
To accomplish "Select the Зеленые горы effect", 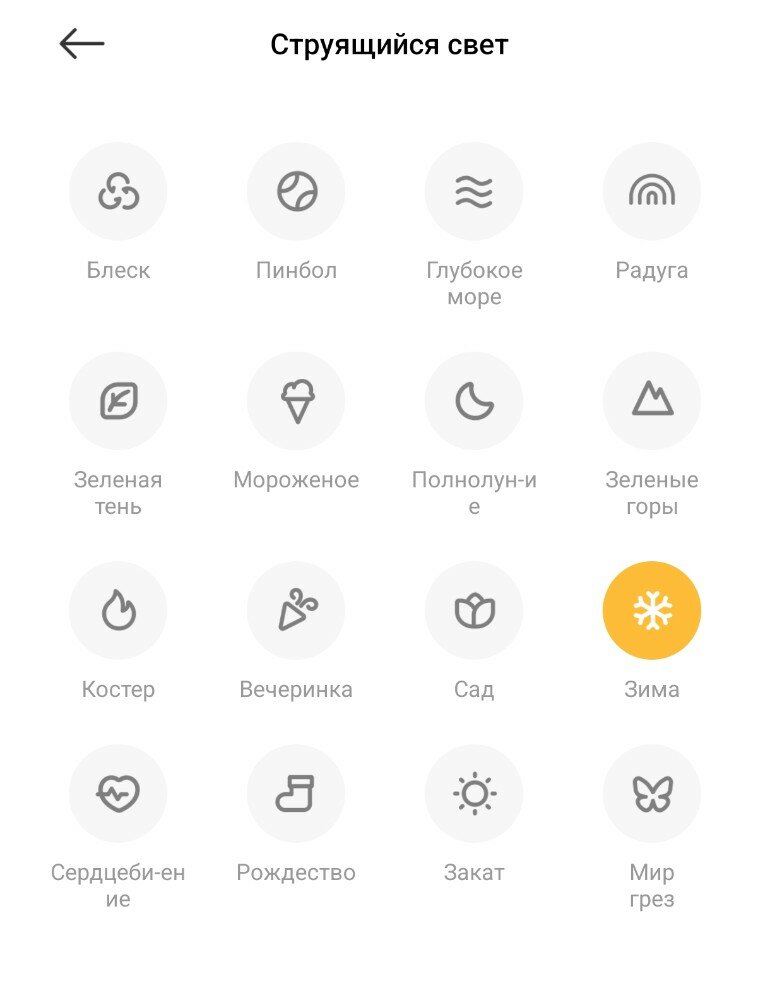I will (x=652, y=401).
